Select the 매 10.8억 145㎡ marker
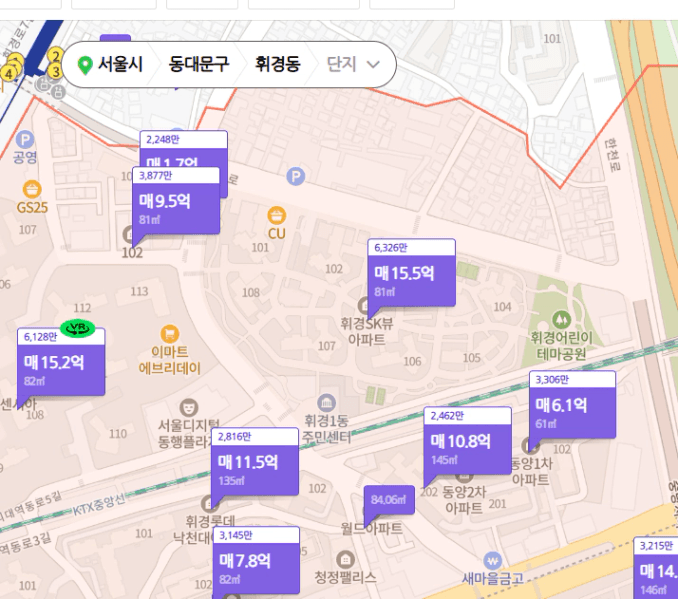Screen dimensions: 678x599 (467, 441)
